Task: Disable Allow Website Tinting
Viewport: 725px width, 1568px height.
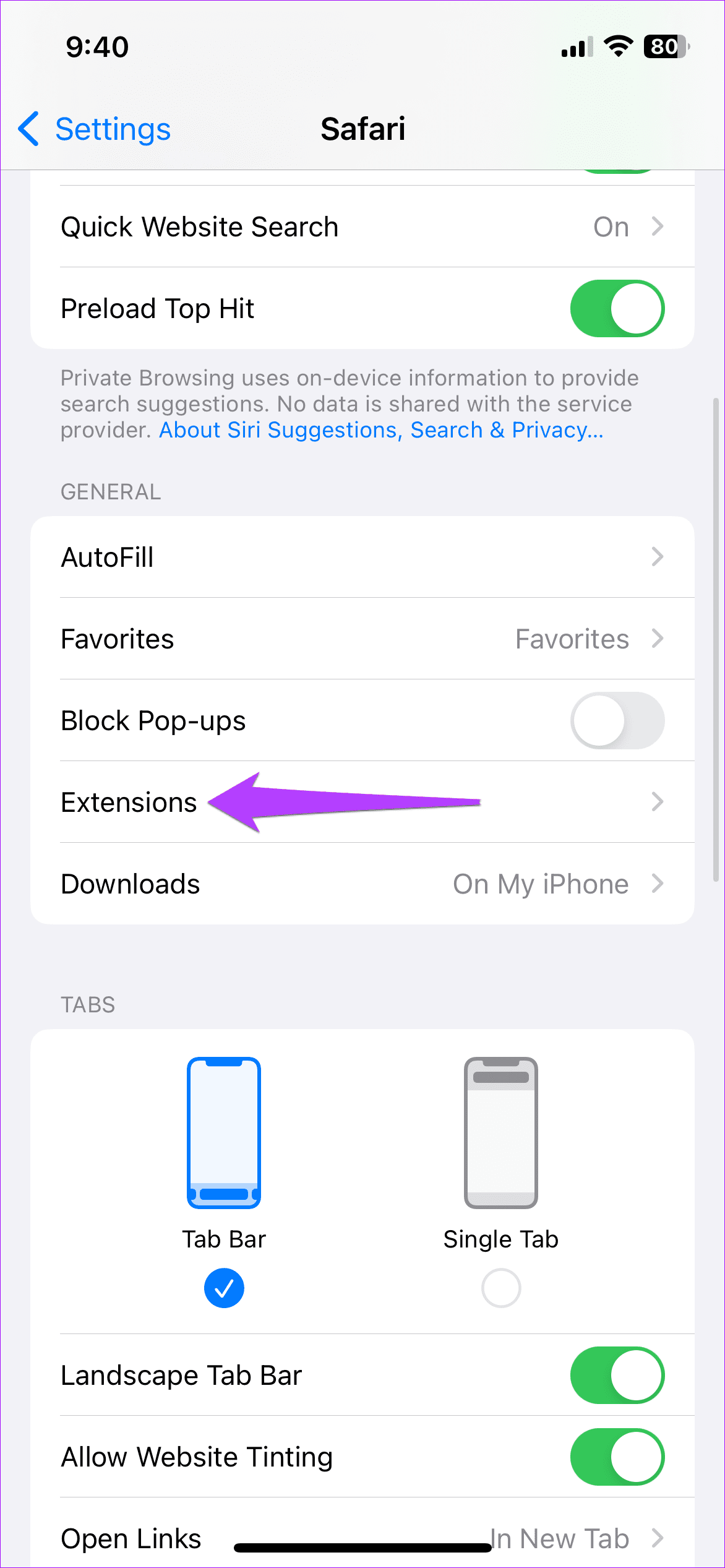Action: [616, 1457]
